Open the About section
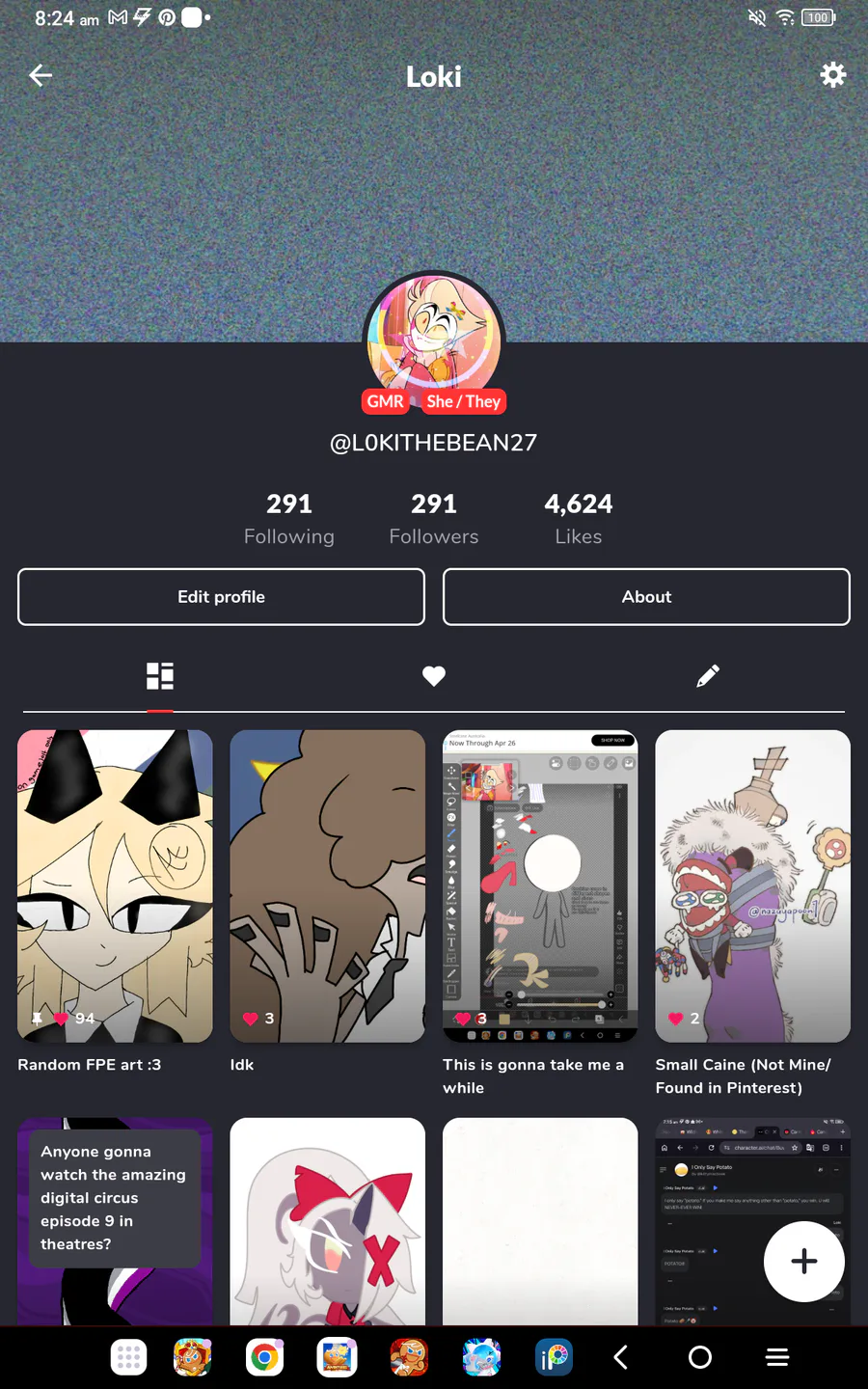868x1389 pixels. (646, 597)
